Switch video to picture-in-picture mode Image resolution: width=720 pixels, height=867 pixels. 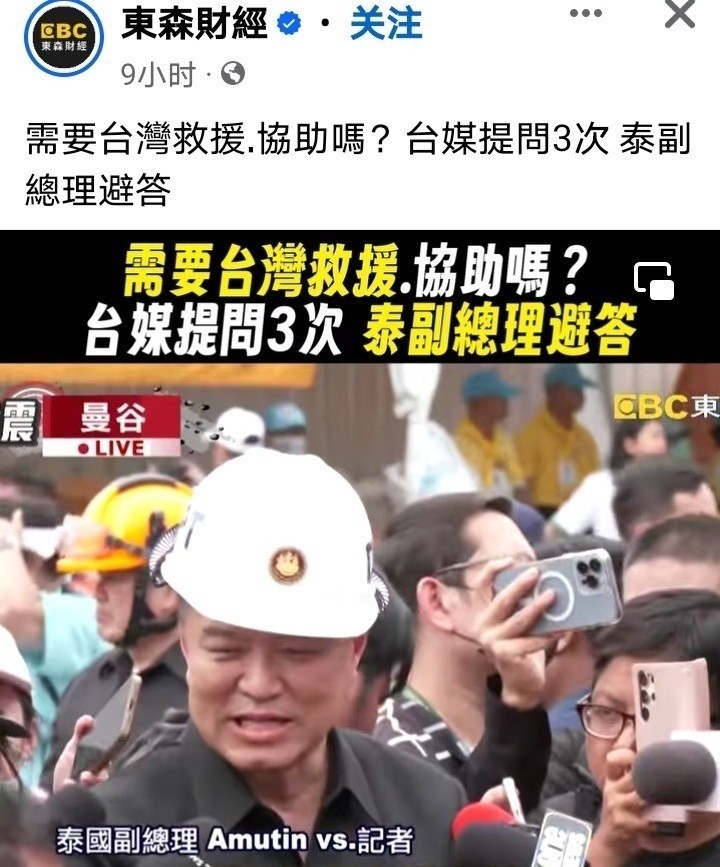pos(655,281)
